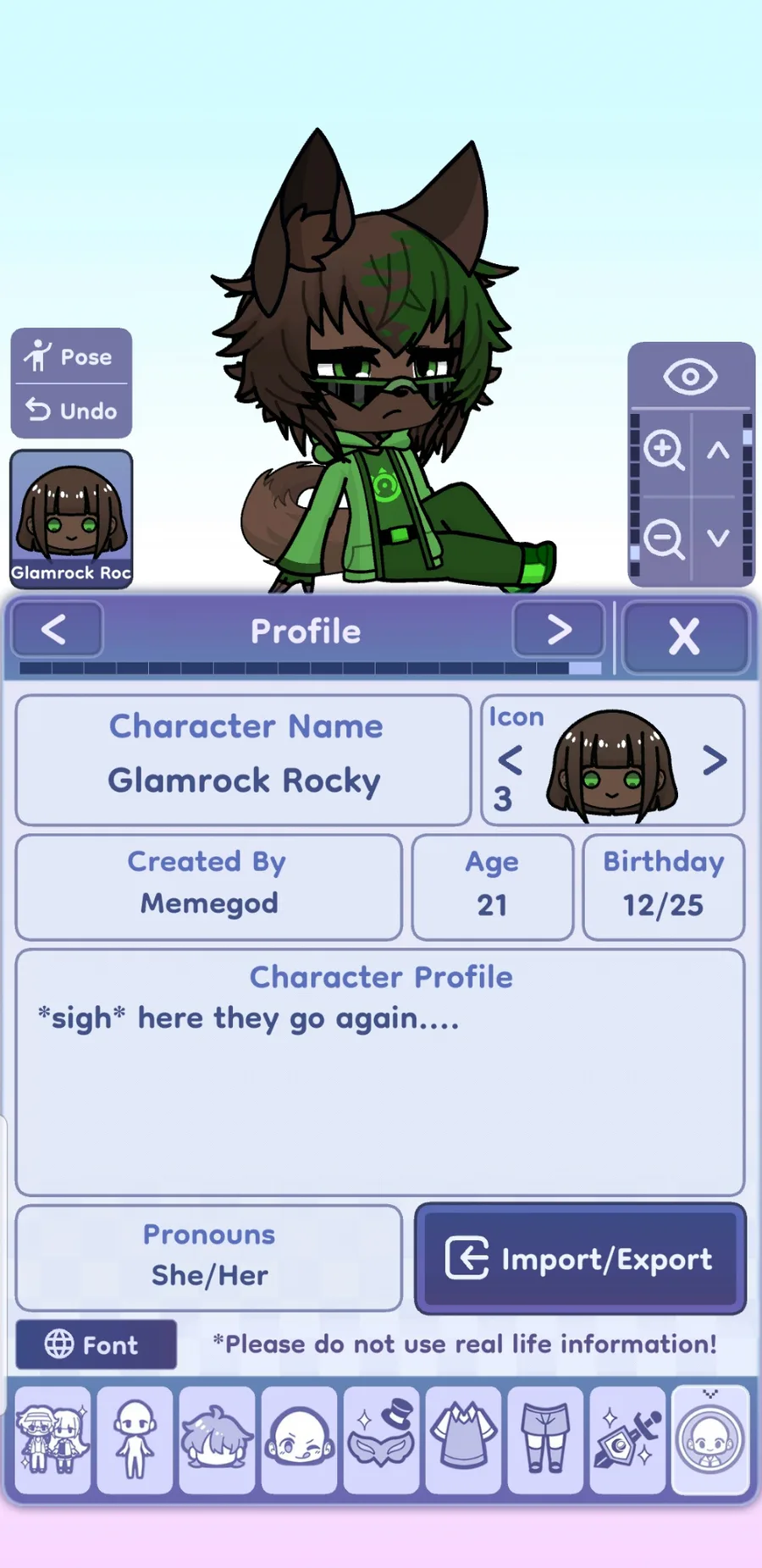Select the next icon
The height and width of the screenshot is (1568, 762).
[x=715, y=760]
